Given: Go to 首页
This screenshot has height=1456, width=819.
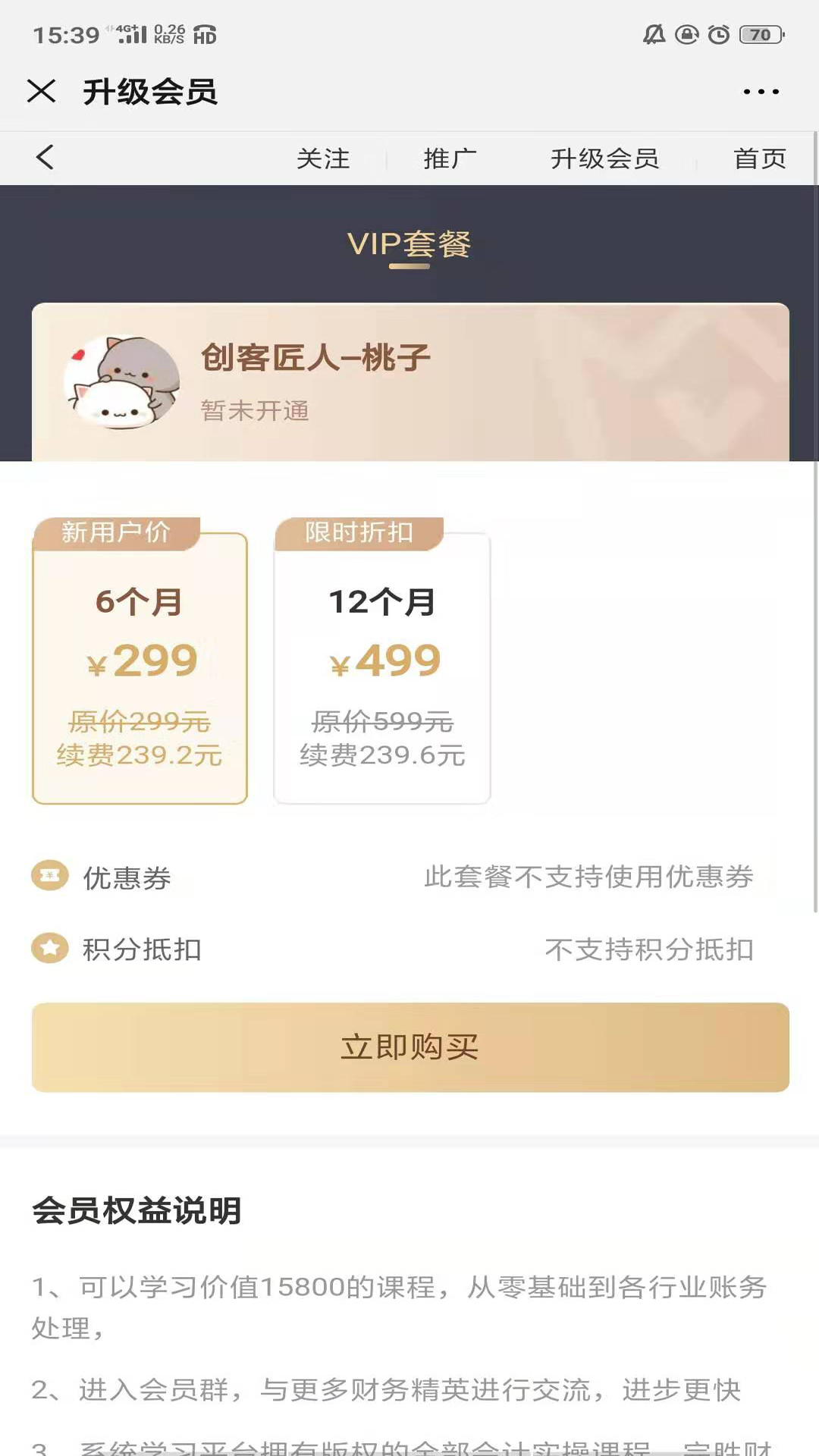Looking at the screenshot, I should pos(759,158).
